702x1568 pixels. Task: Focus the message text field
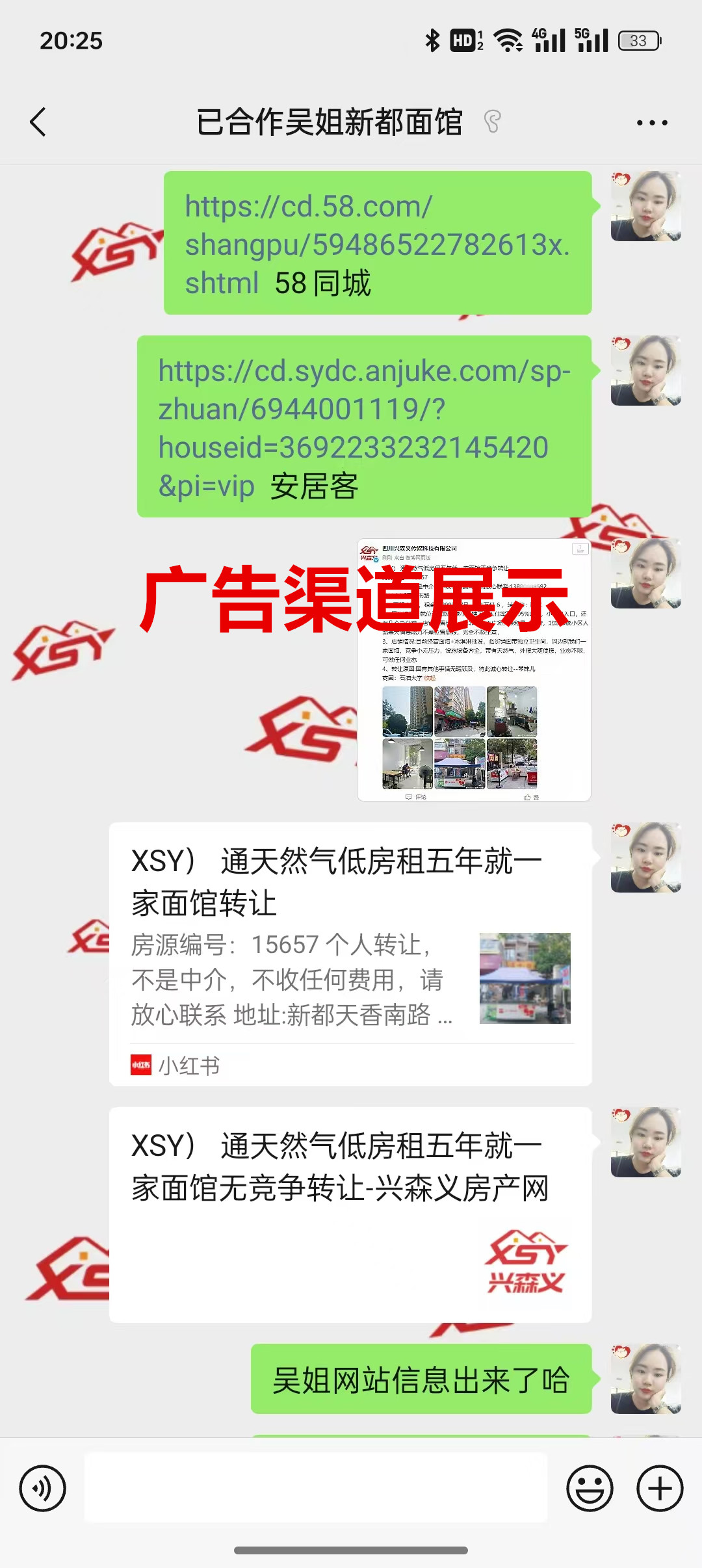[316, 1488]
